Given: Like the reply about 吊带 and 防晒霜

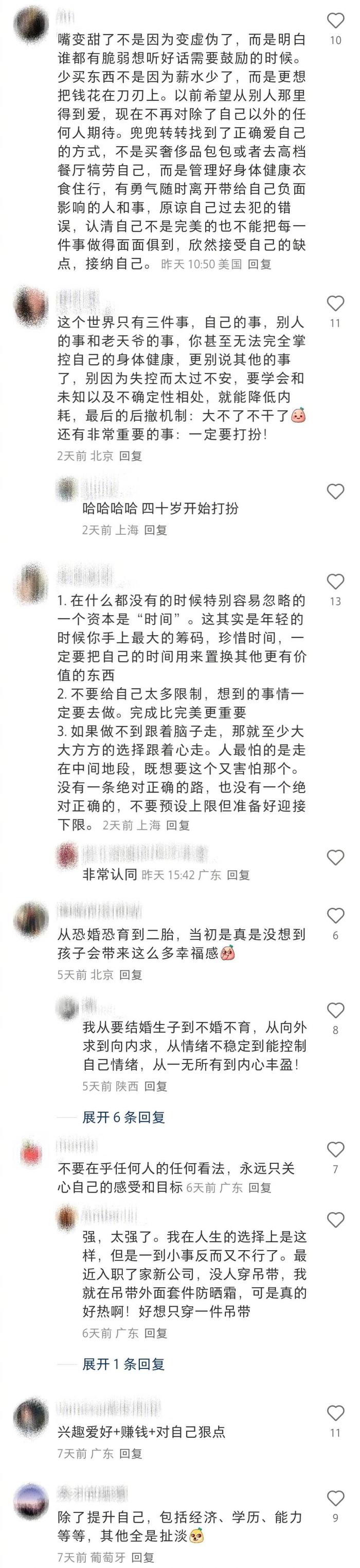Looking at the screenshot, I should 336,1220.
